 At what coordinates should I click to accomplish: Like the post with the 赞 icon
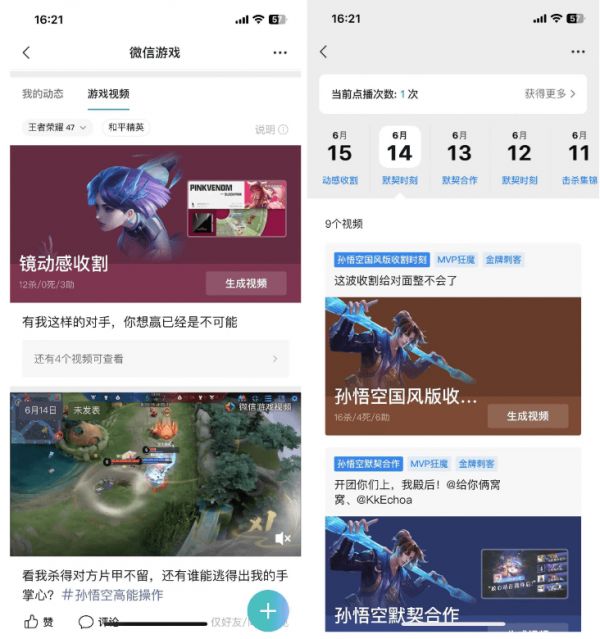tap(40, 621)
